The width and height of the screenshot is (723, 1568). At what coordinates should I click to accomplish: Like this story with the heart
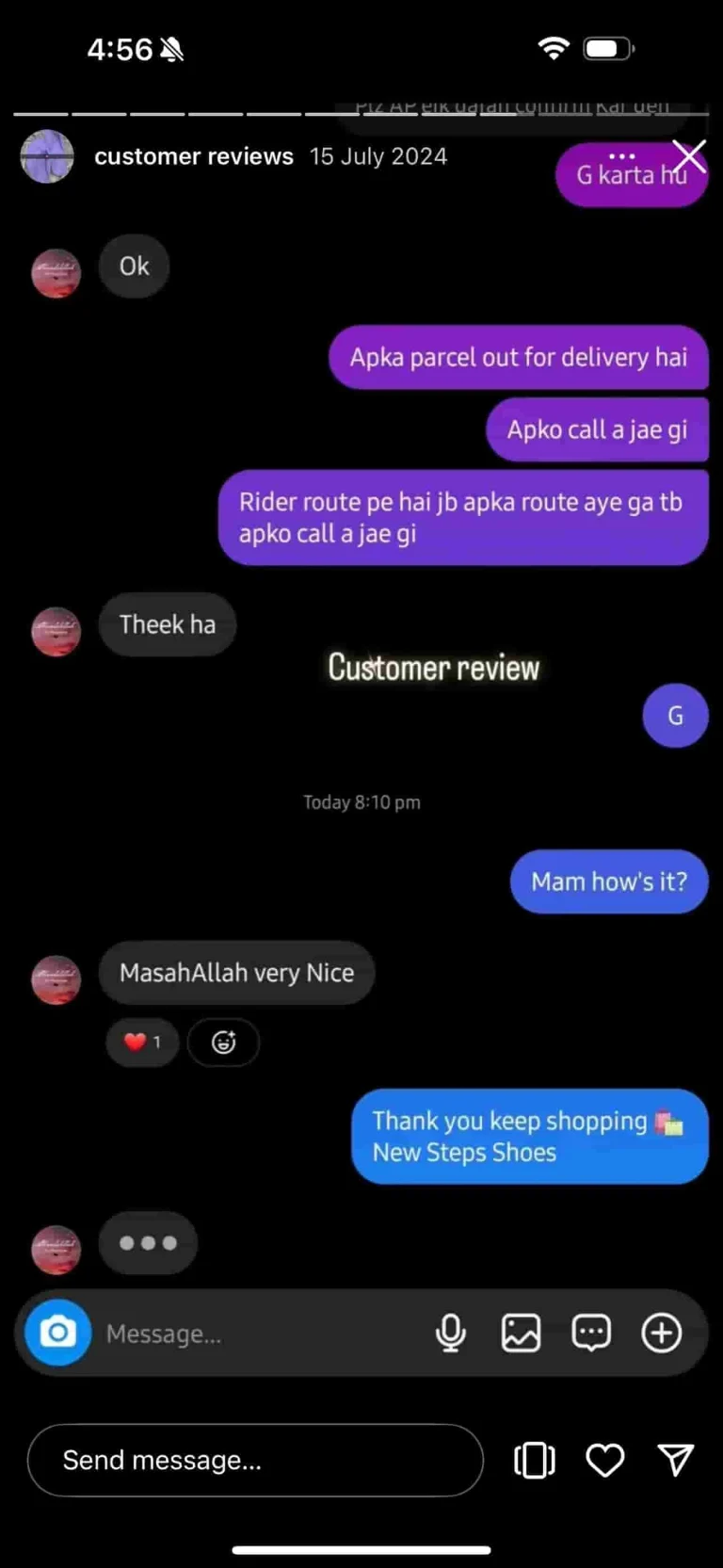(x=604, y=1460)
